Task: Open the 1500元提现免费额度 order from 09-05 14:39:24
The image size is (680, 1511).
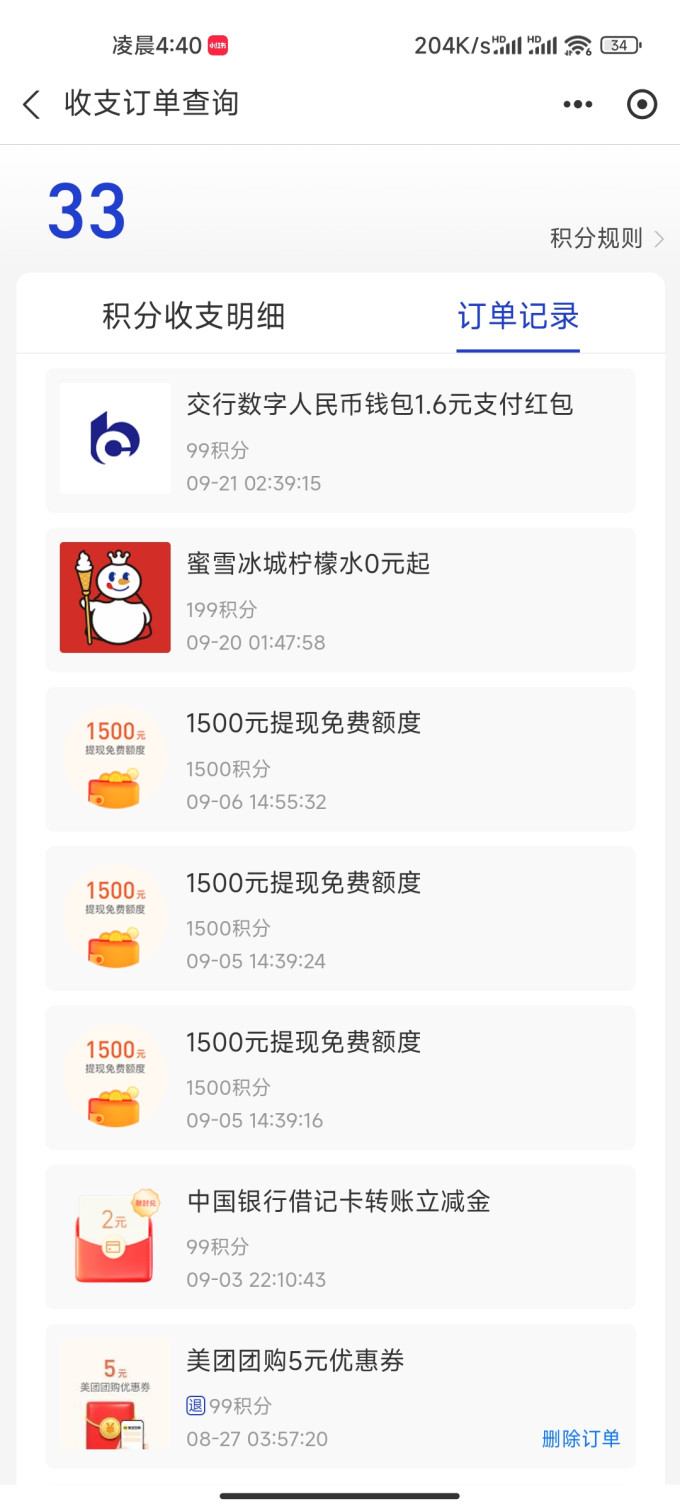Action: pyautogui.click(x=340, y=918)
